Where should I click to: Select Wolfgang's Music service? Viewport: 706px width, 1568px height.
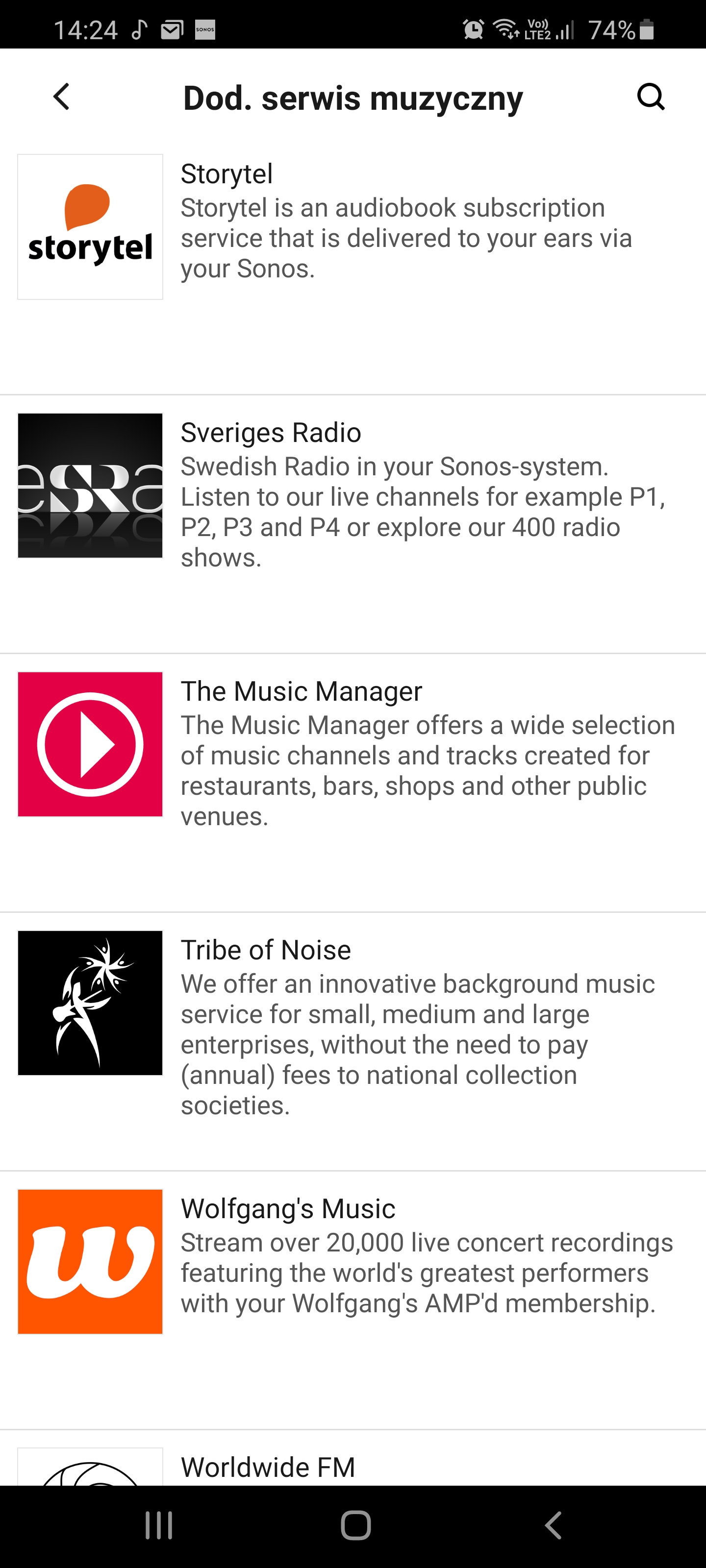pos(353,1300)
